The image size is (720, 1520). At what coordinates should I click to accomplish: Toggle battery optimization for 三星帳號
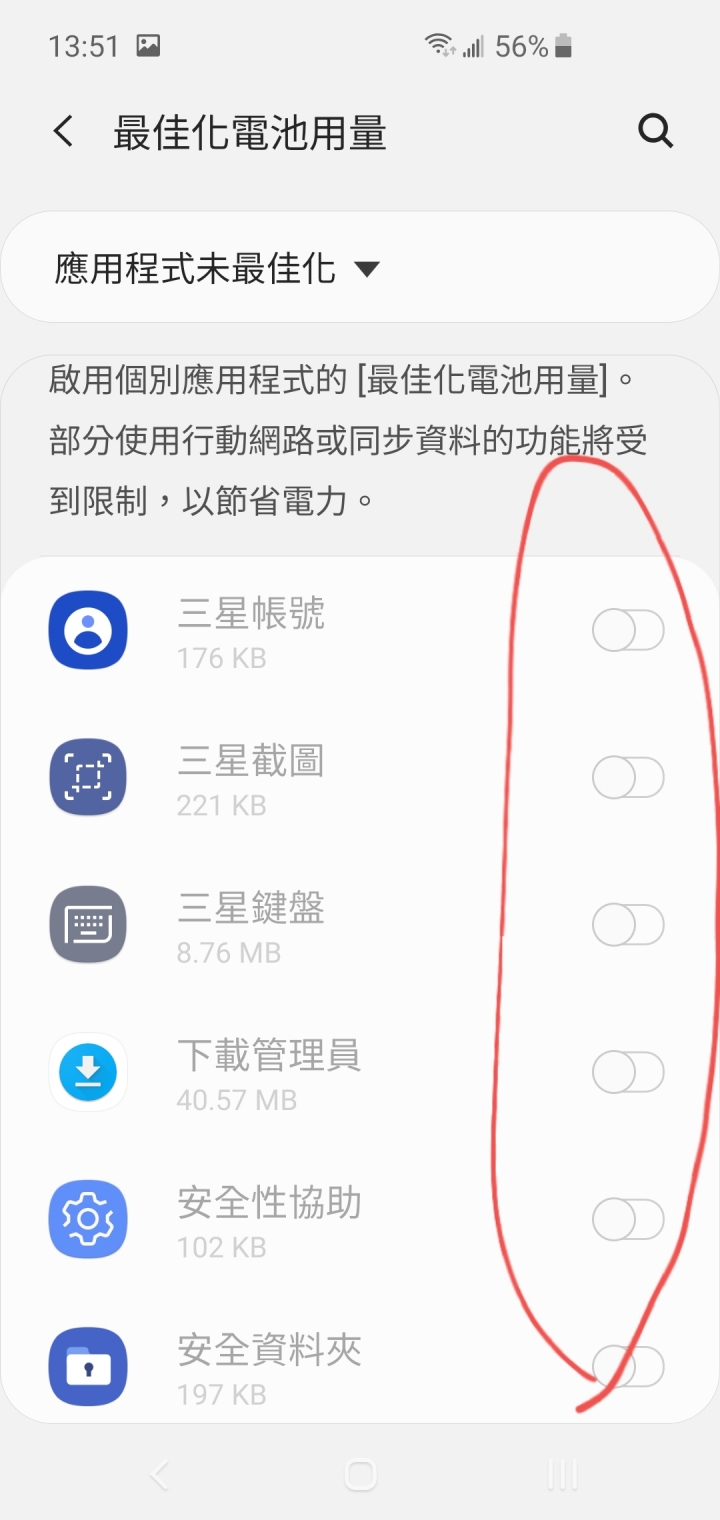[x=628, y=631]
